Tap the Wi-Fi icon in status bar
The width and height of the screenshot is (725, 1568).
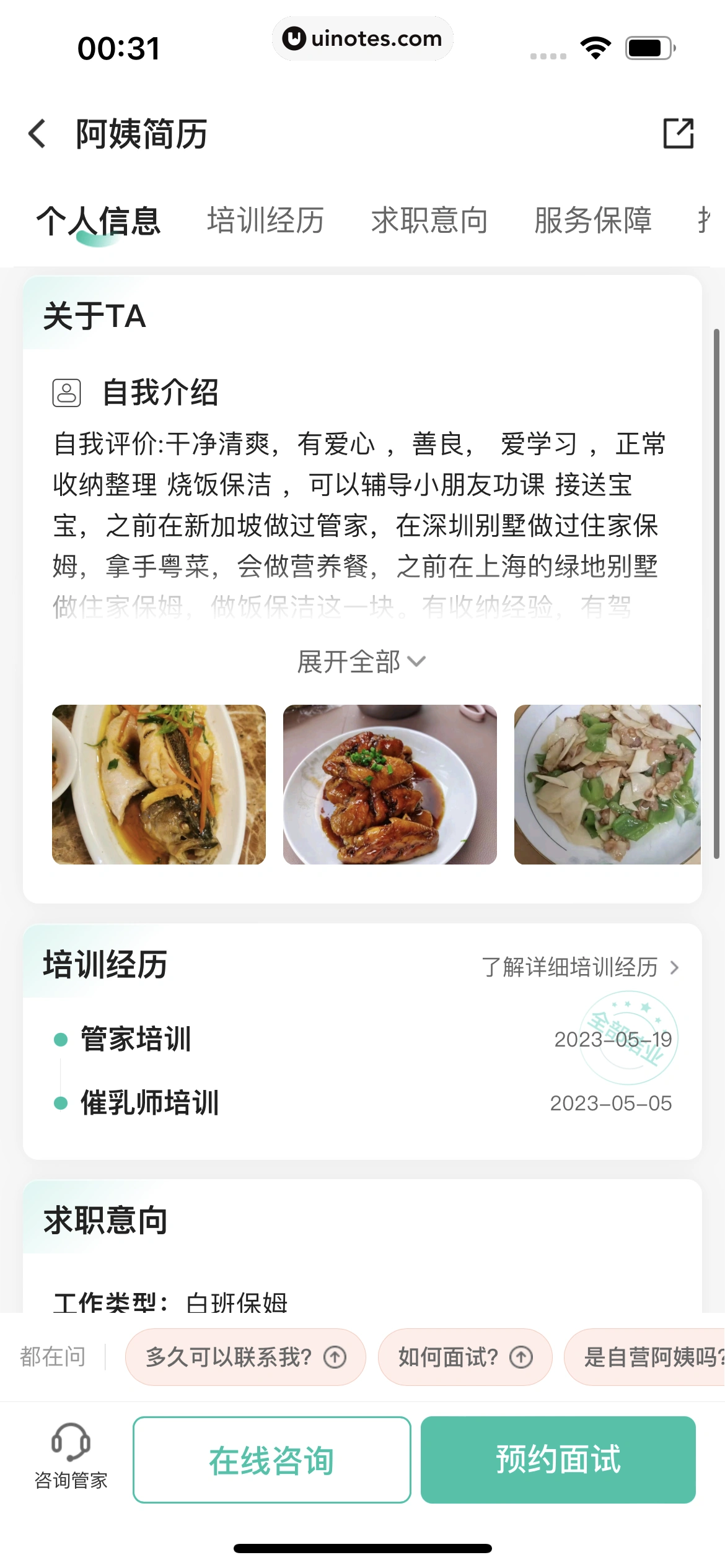pos(595,48)
